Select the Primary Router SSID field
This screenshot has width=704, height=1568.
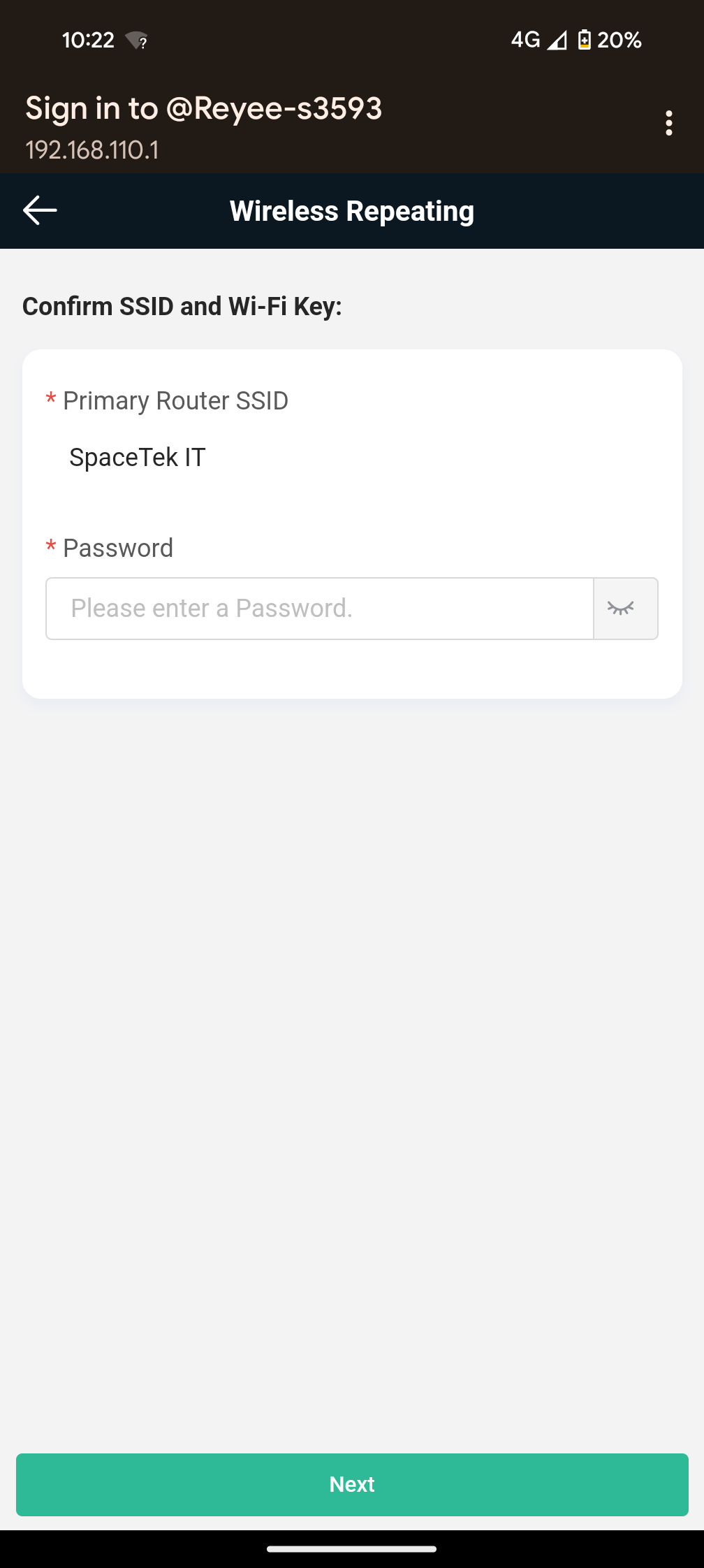[x=352, y=458]
